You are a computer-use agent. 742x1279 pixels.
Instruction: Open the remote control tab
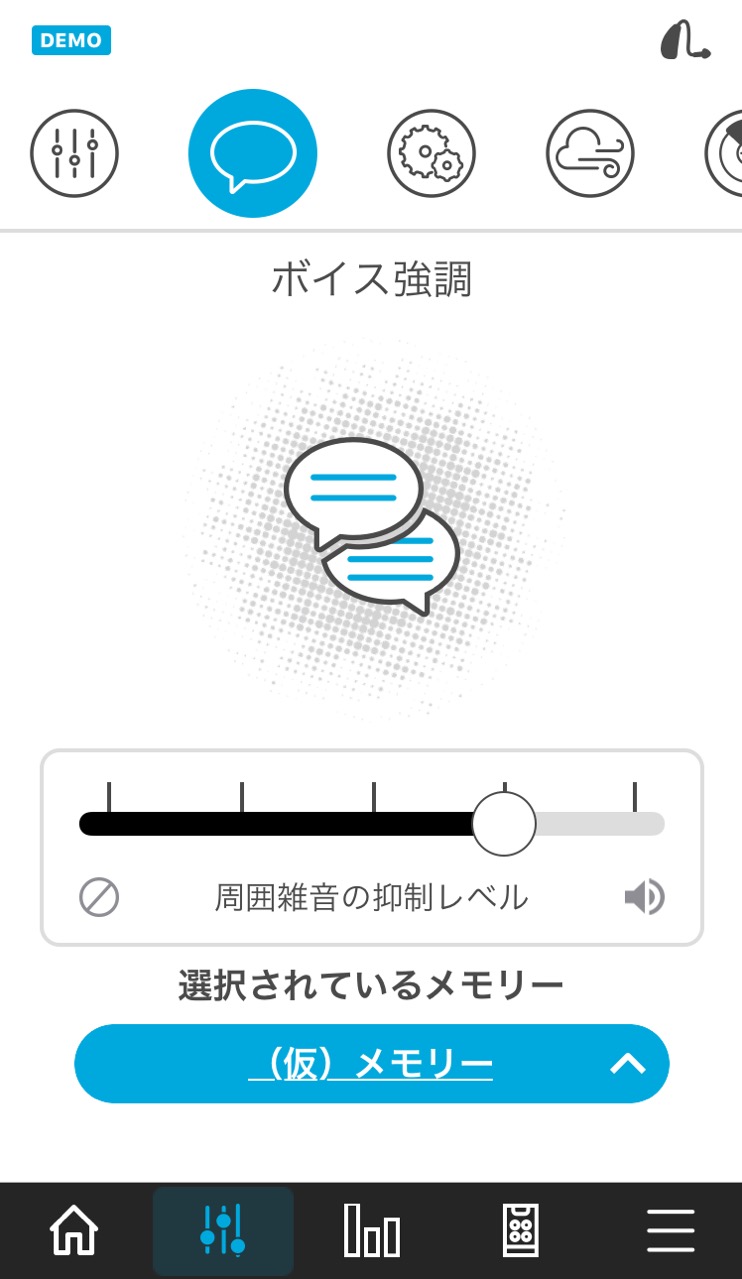tap(520, 1231)
